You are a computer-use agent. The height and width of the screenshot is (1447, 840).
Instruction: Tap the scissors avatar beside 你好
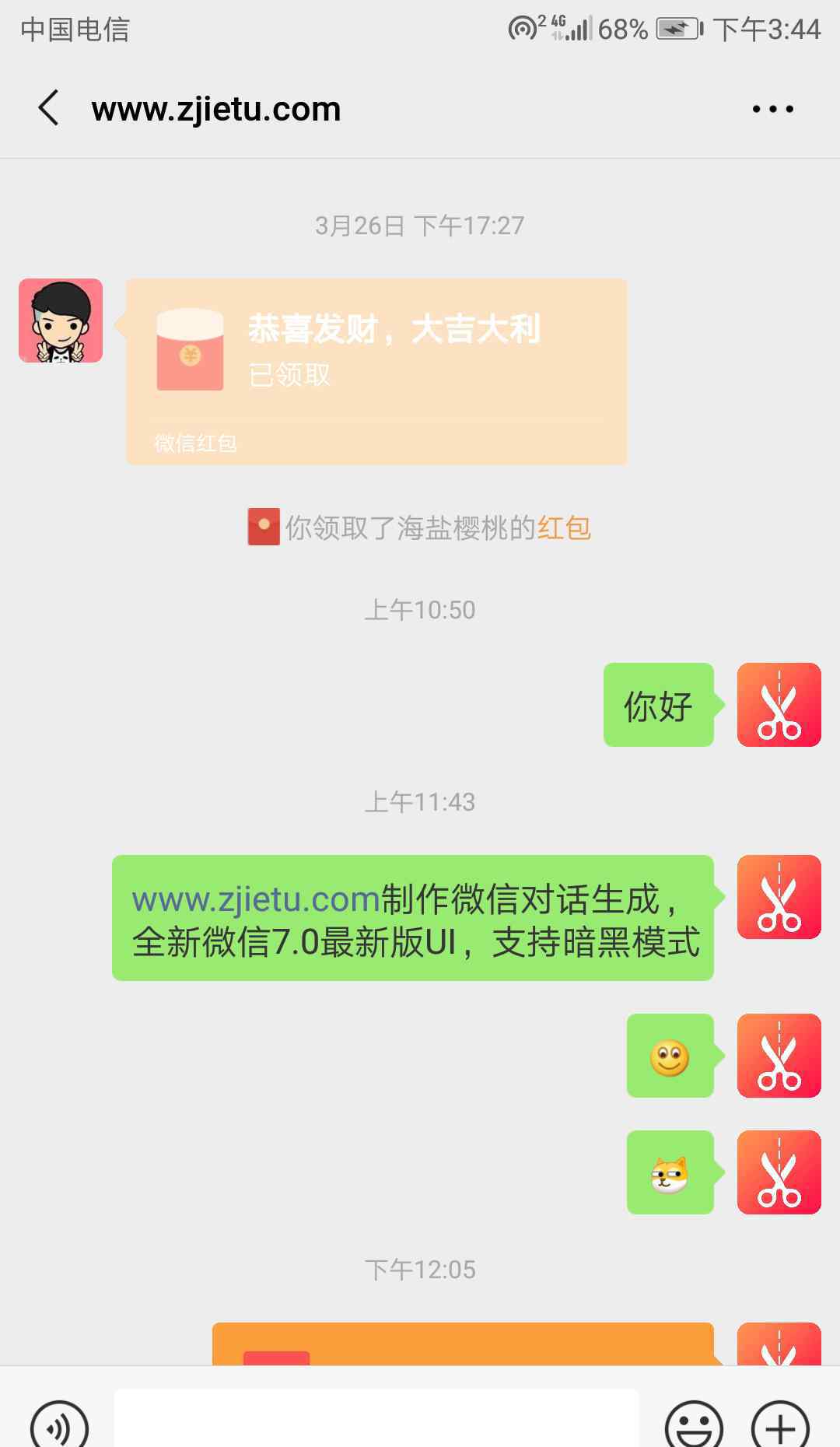pyautogui.click(x=779, y=705)
